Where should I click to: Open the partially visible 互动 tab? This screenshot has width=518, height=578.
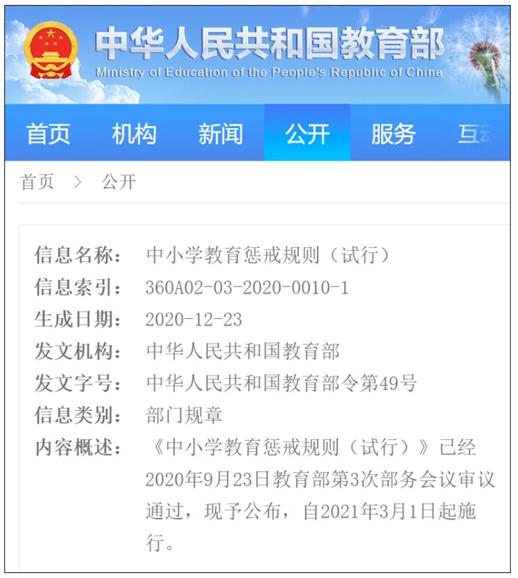475,133
